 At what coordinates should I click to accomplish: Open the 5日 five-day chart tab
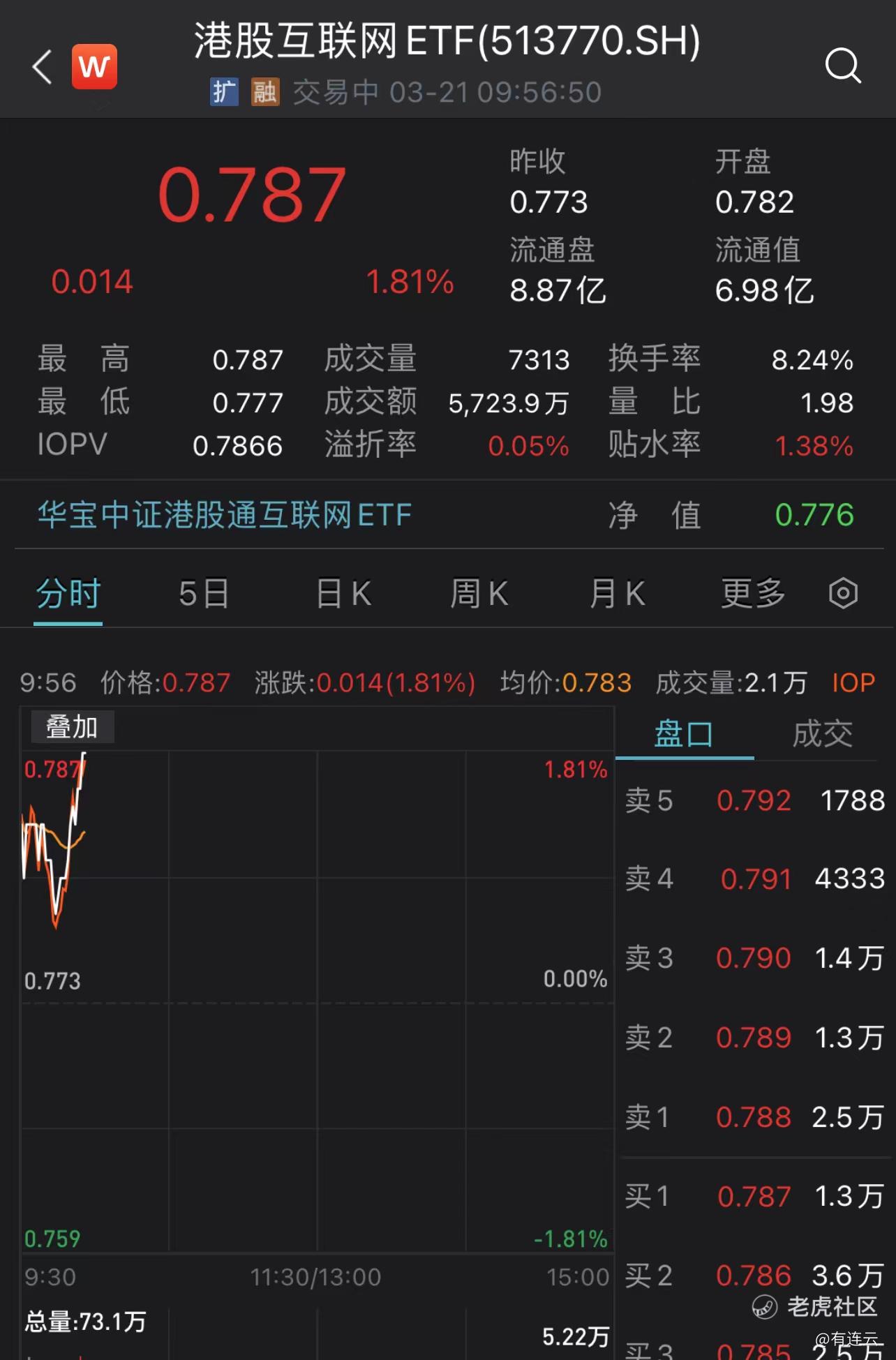(x=202, y=593)
